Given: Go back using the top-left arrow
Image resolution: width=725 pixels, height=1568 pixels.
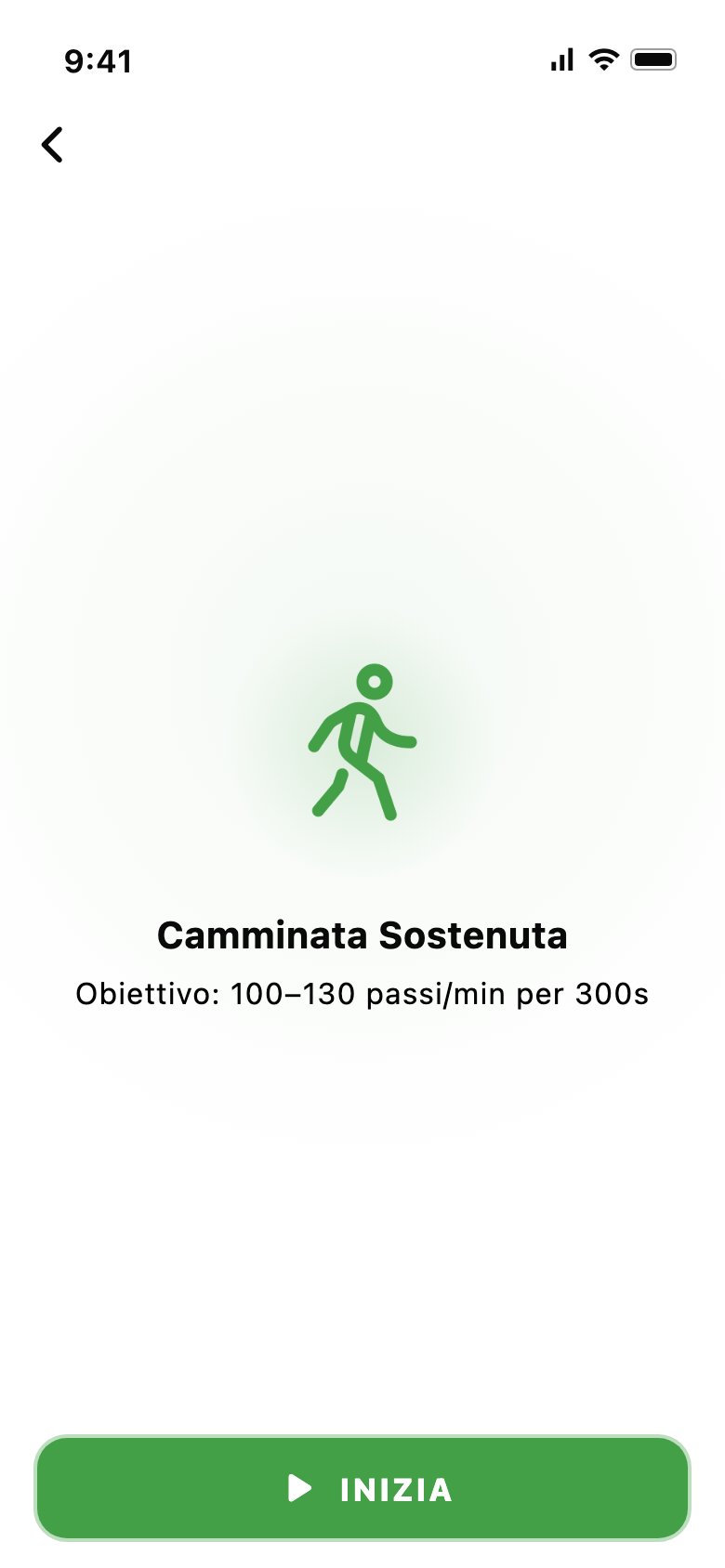Looking at the screenshot, I should [x=52, y=145].
